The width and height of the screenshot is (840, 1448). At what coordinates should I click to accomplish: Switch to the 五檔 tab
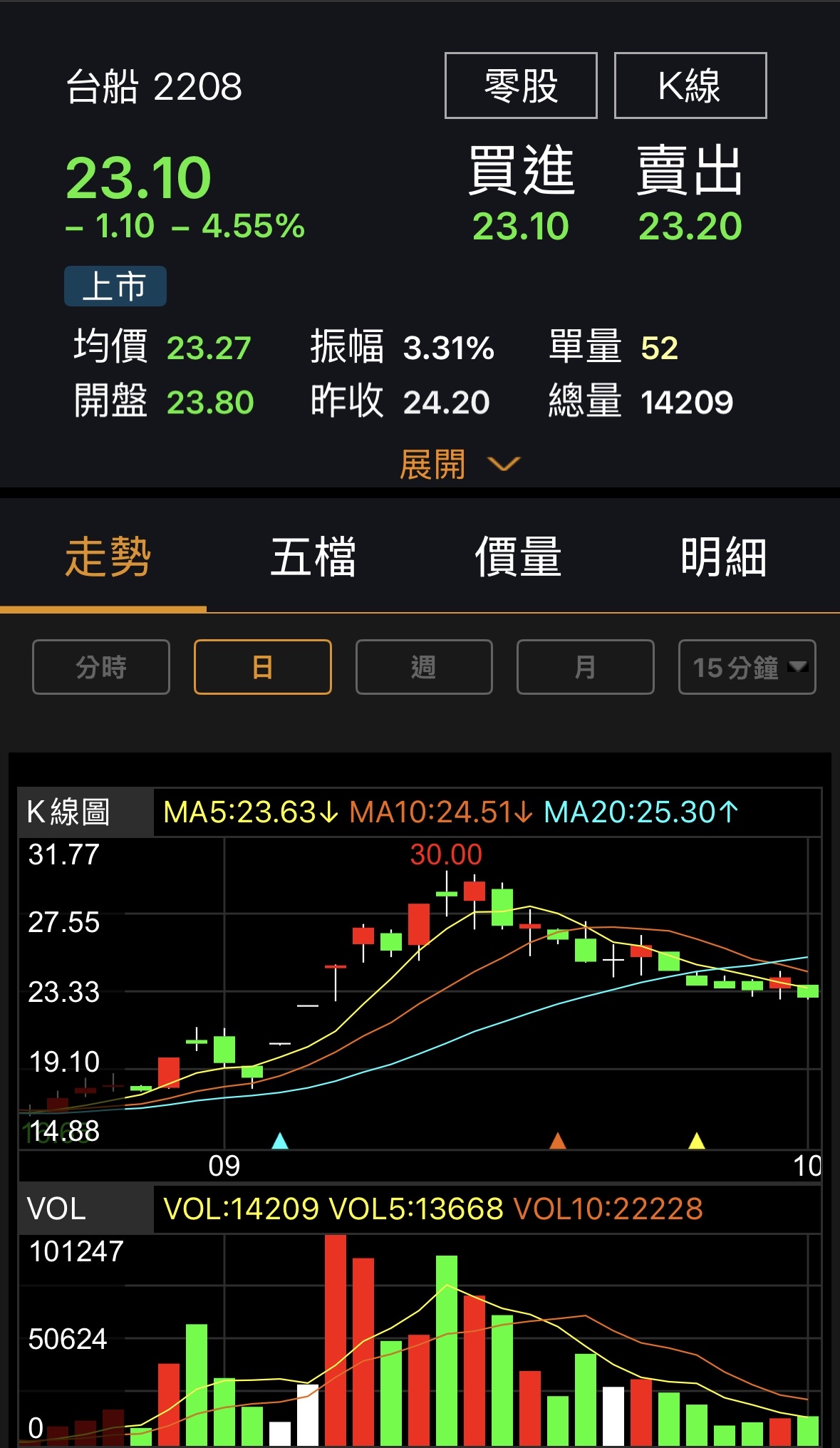[313, 557]
